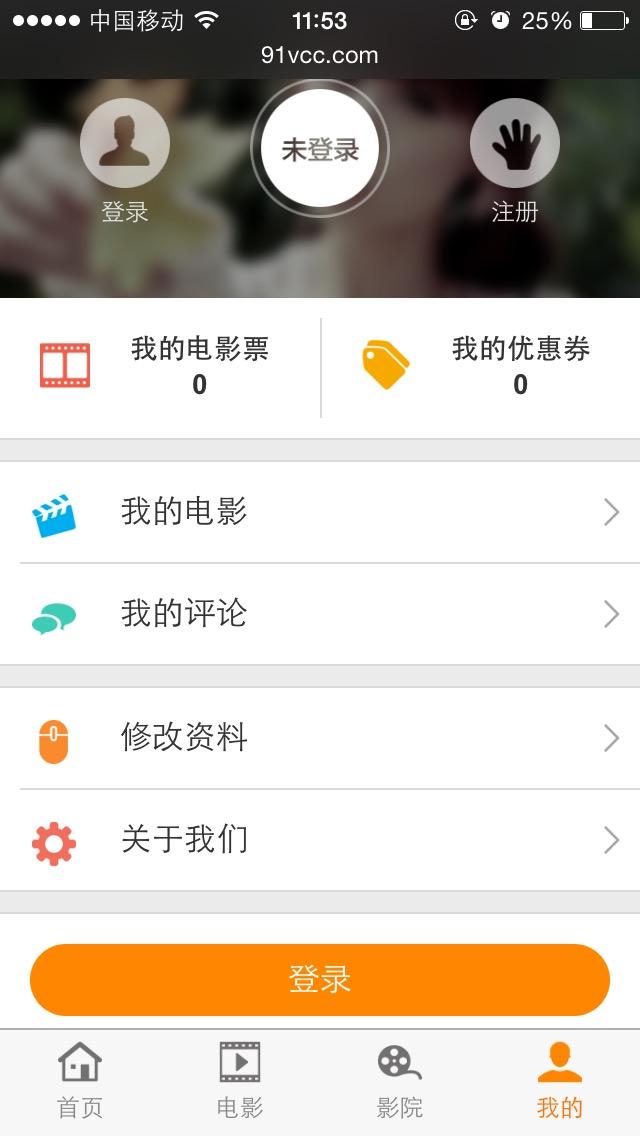640x1136 pixels.
Task: Tap the 登录 avatar icon in the header
Action: [x=125, y=144]
